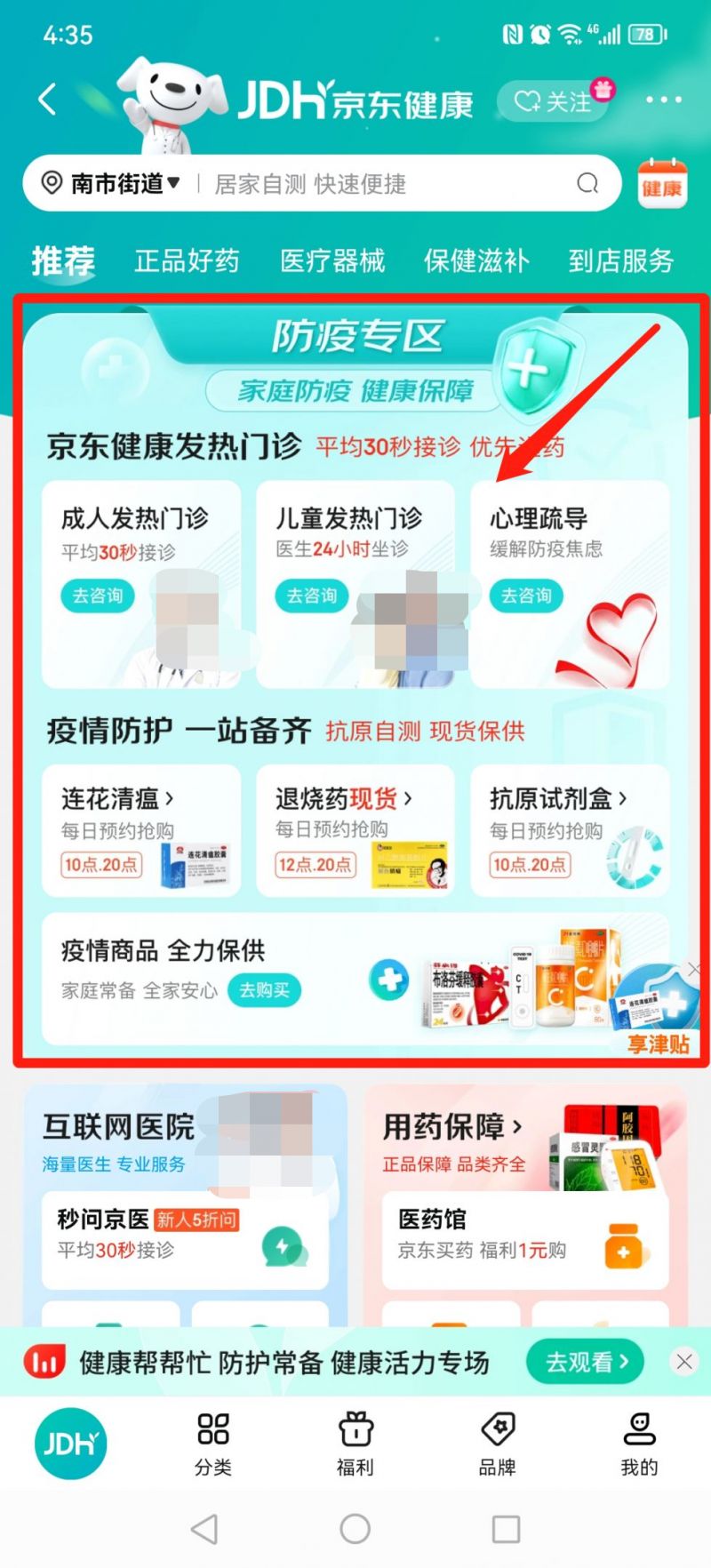Switch to the 保健滋补 tab

tap(476, 260)
